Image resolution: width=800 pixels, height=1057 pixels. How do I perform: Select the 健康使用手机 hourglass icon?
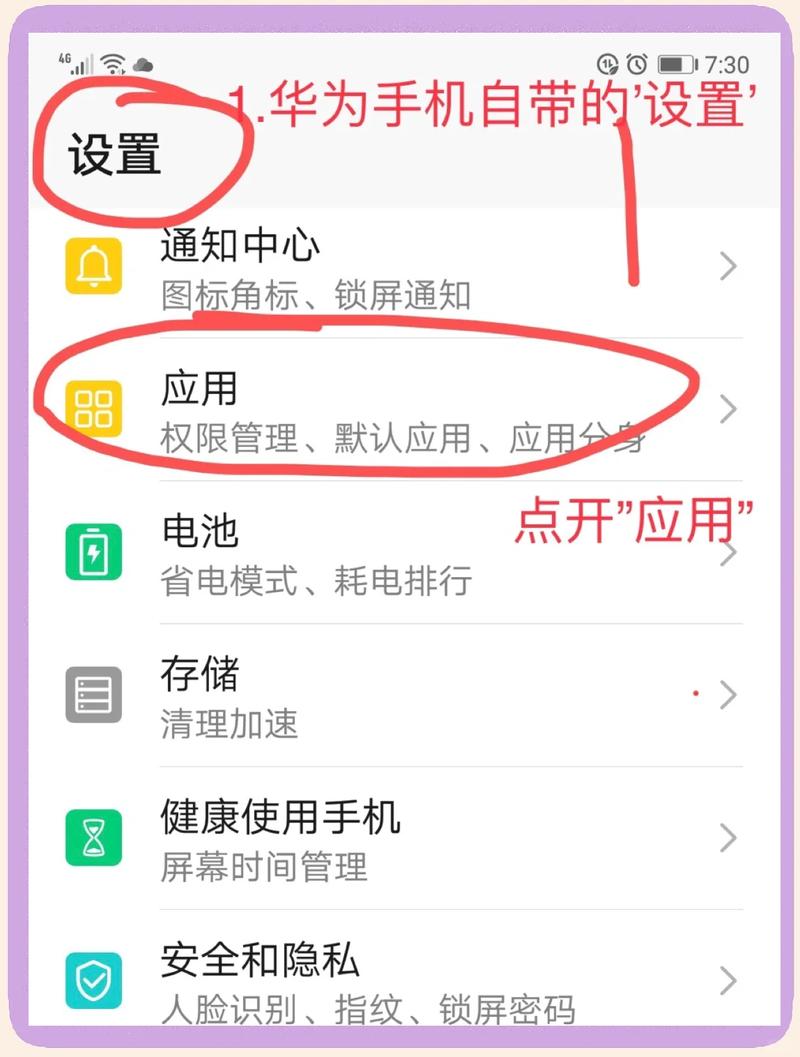[x=94, y=837]
